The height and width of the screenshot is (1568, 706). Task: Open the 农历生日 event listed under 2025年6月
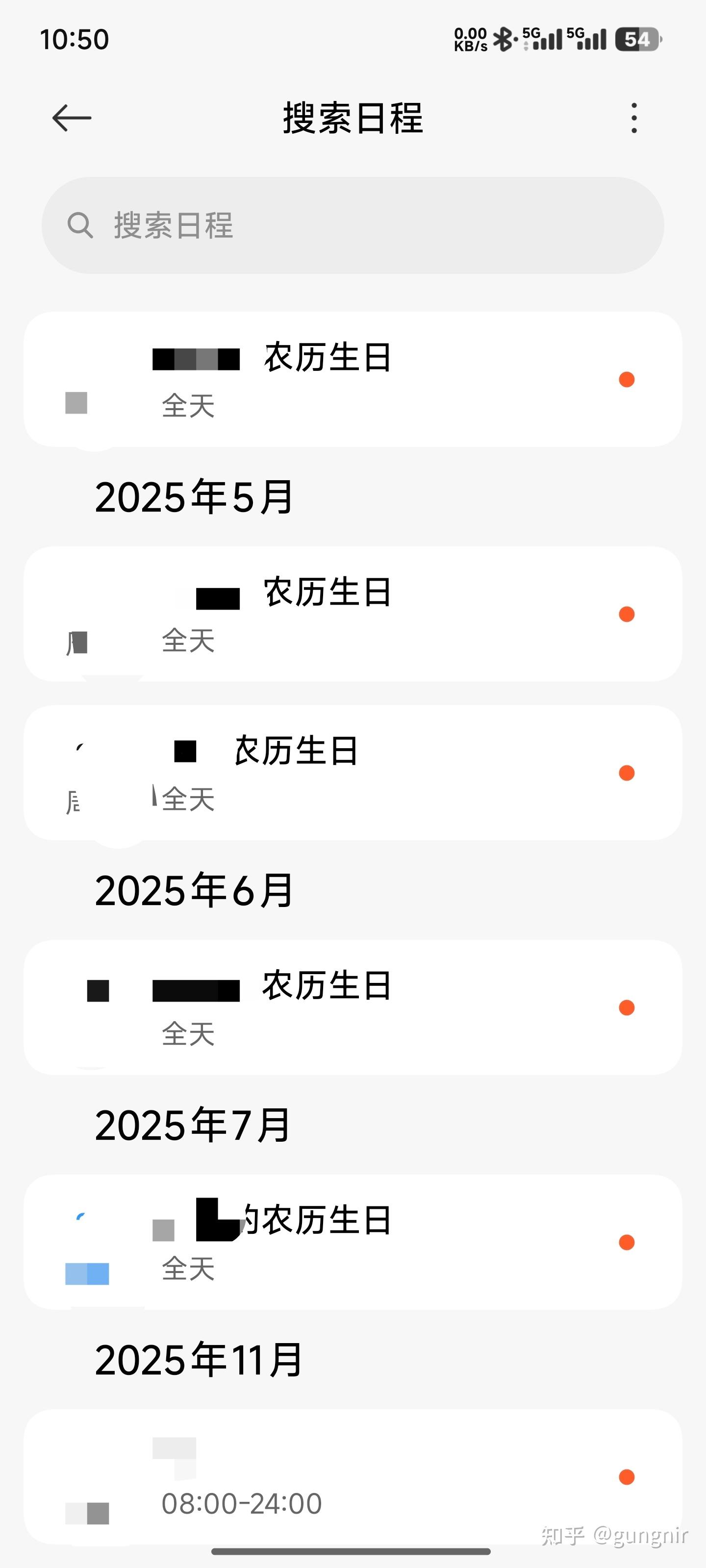click(353, 1007)
